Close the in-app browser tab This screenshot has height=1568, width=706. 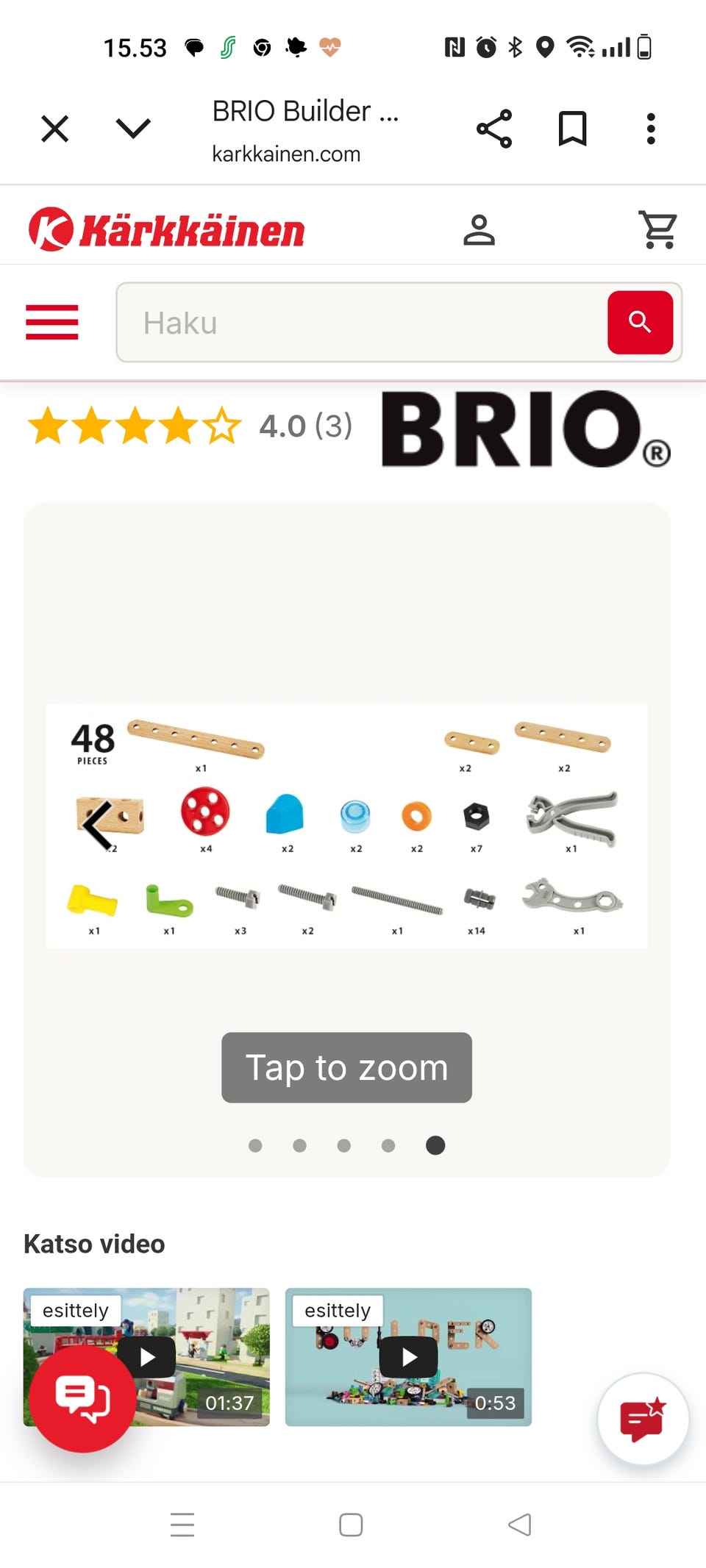coord(55,129)
